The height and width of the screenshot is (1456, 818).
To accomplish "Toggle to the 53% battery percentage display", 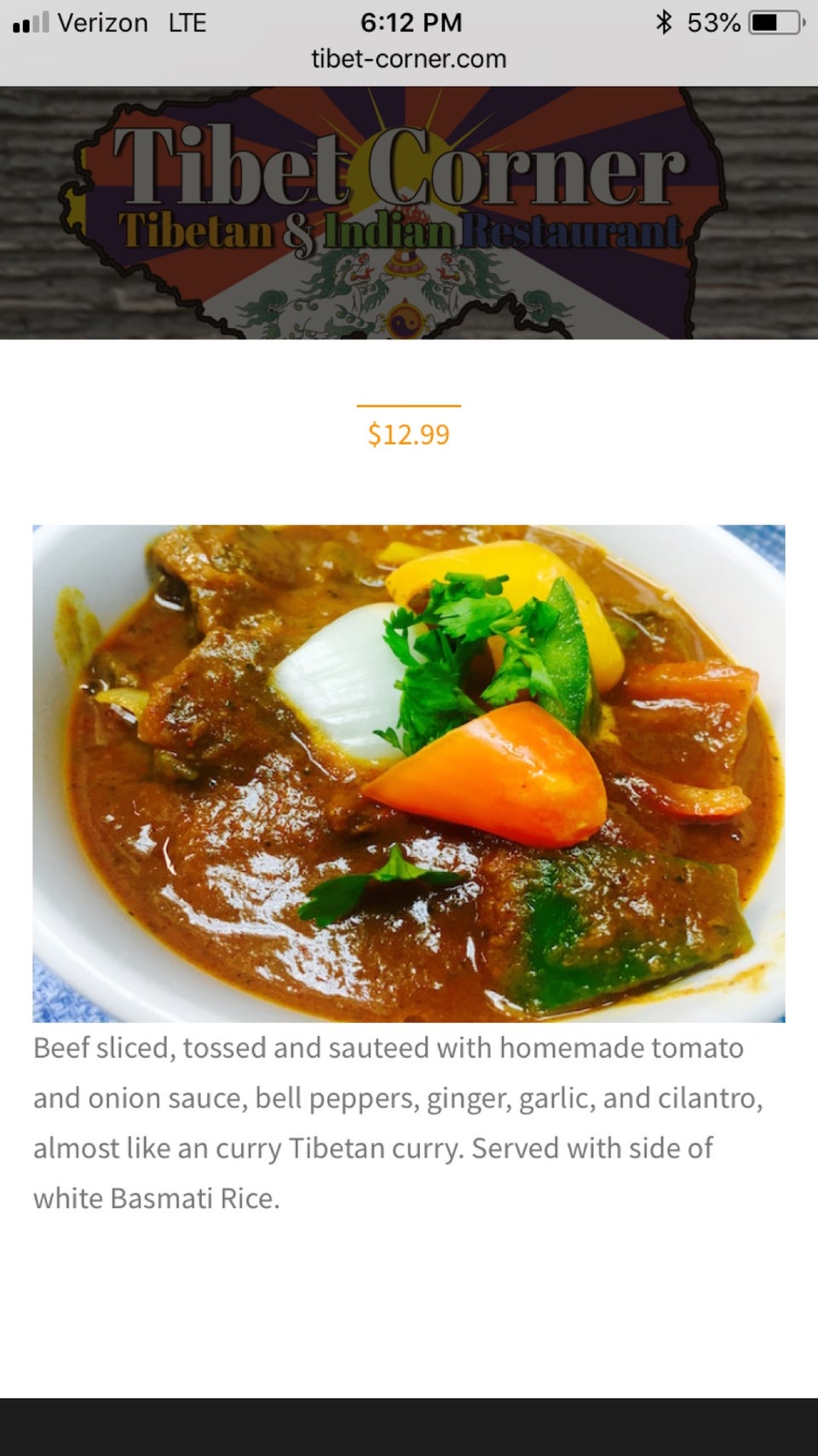I will tap(712, 22).
